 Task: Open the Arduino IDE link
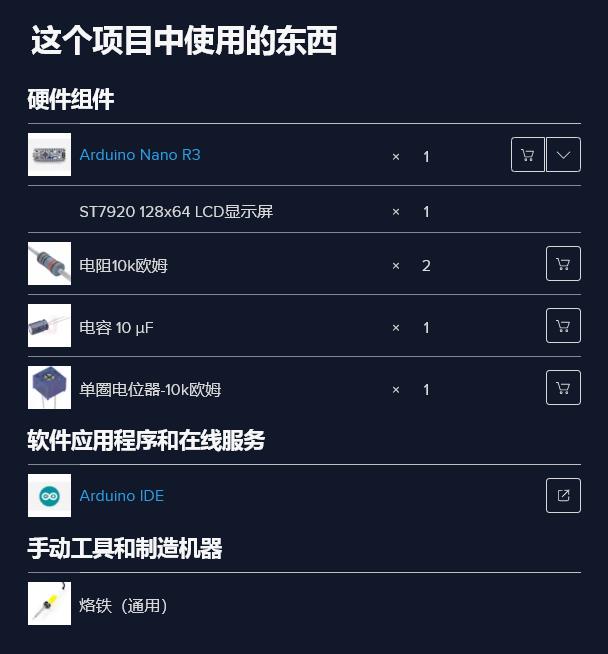(x=121, y=496)
